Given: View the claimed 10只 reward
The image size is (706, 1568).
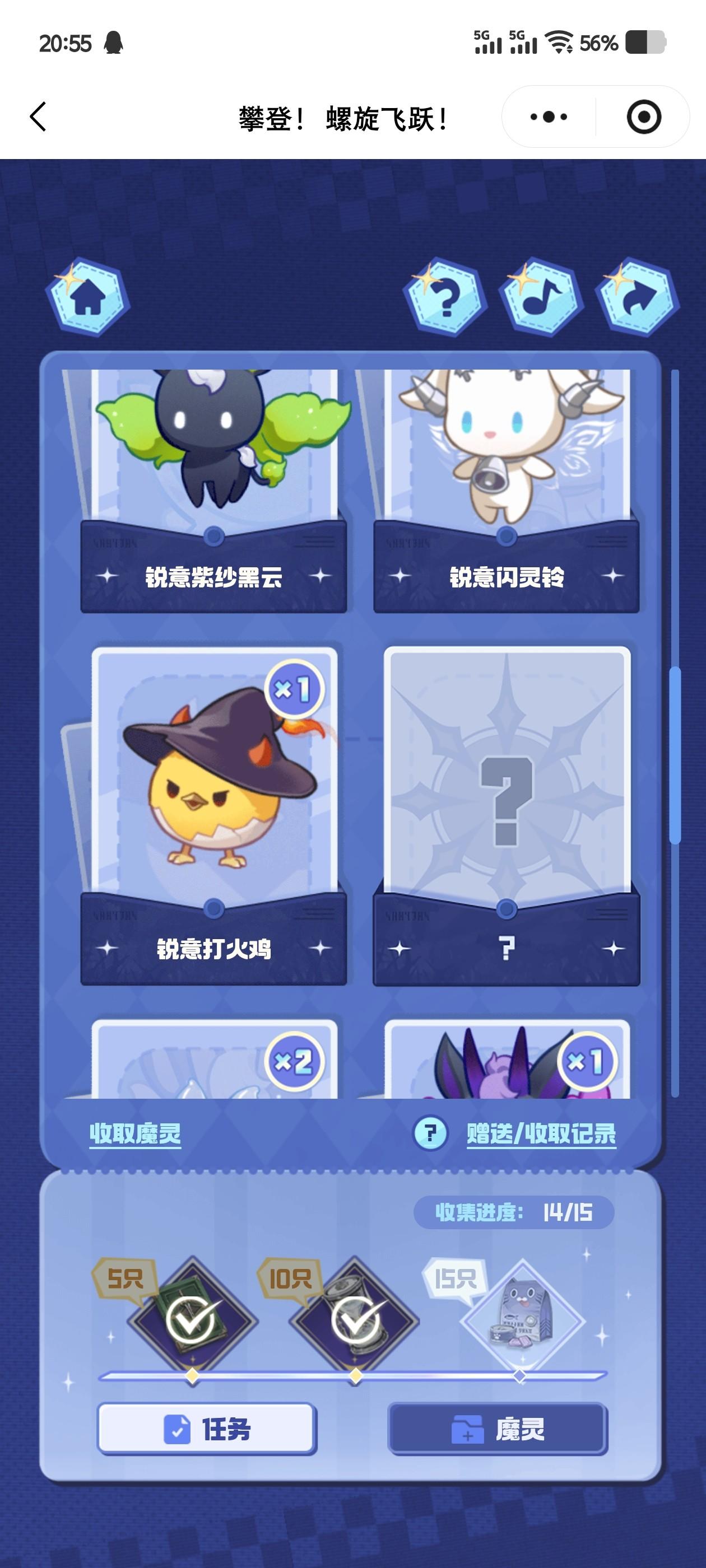Looking at the screenshot, I should (355, 1321).
